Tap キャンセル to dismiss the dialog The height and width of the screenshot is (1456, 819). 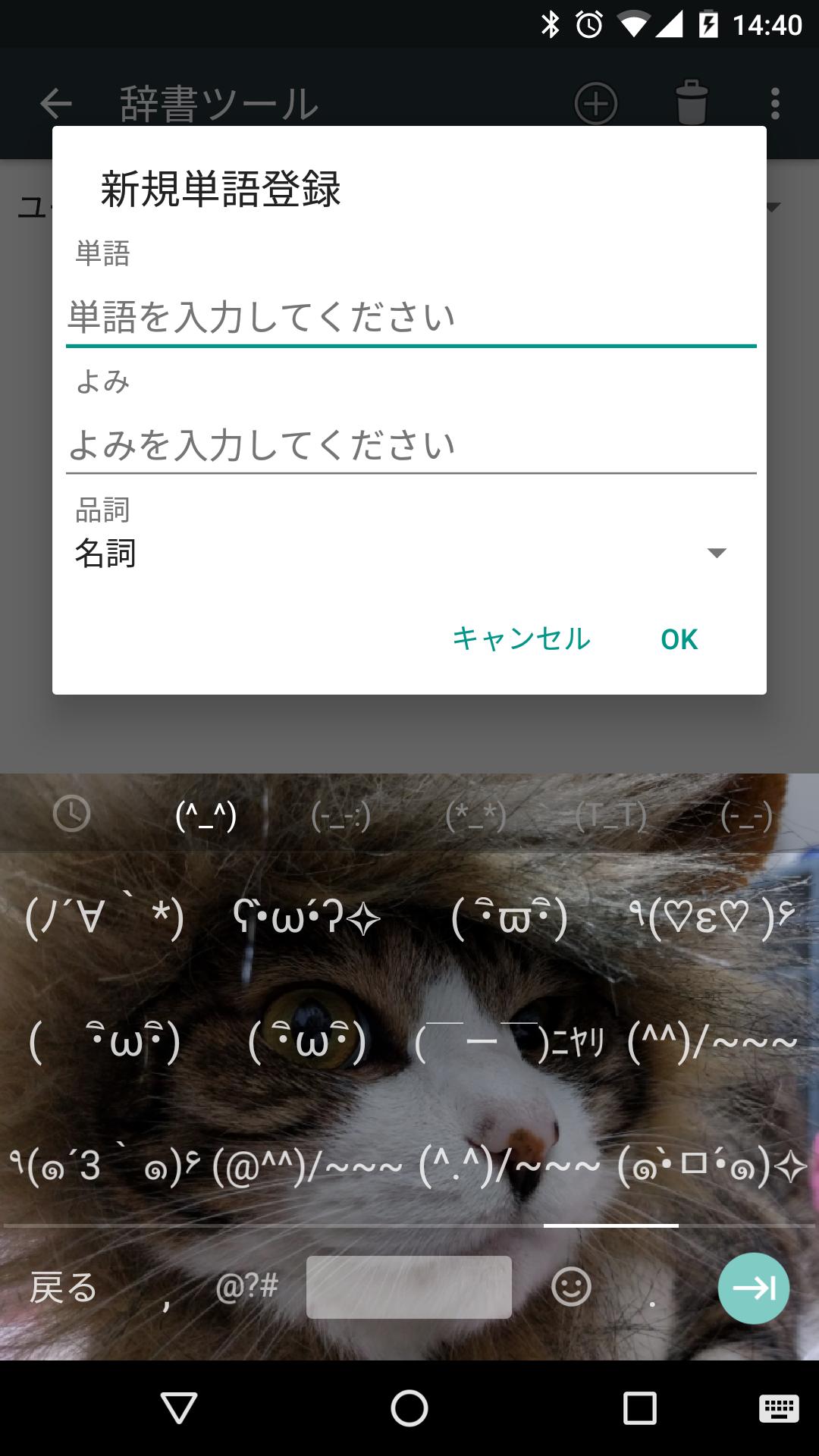(521, 639)
